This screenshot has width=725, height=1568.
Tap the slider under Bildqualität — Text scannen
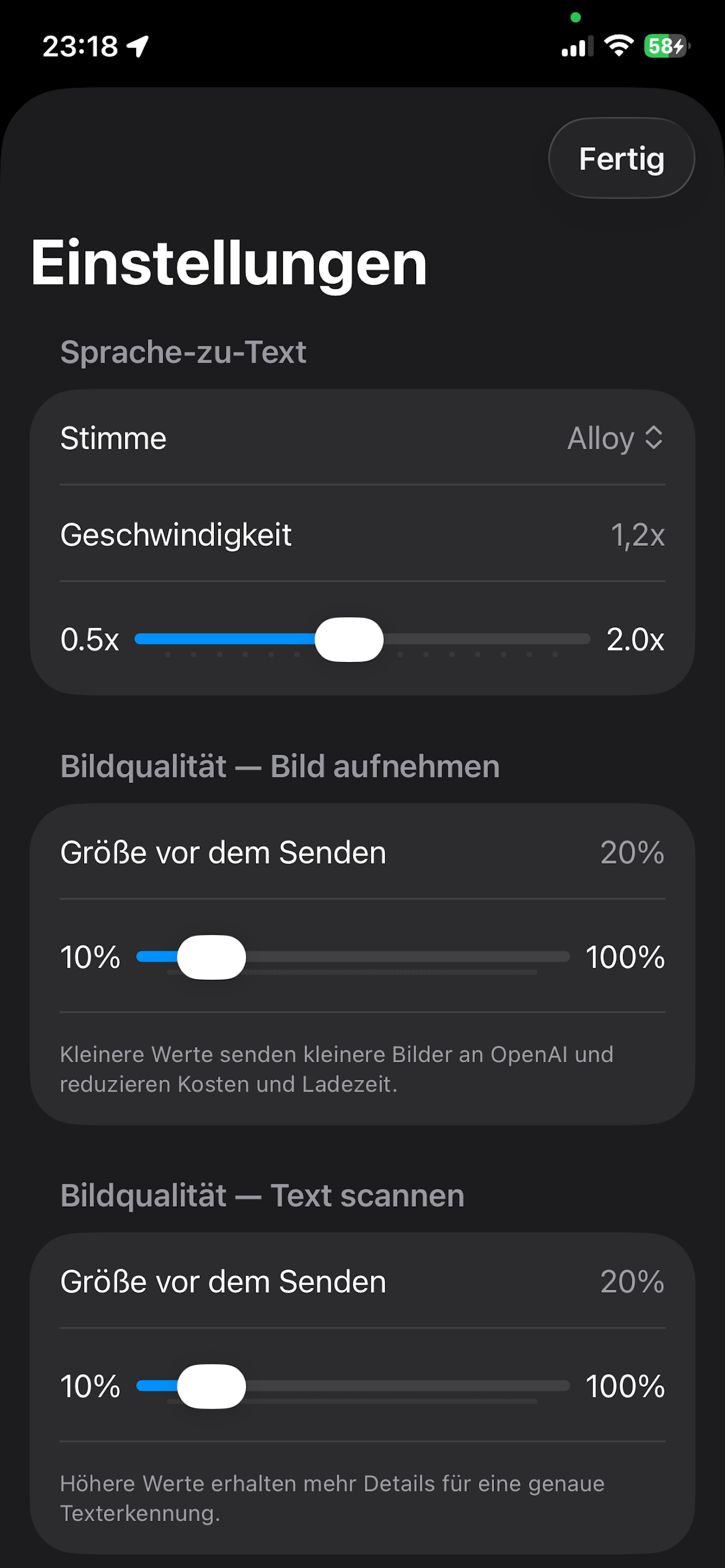pyautogui.click(x=353, y=1386)
